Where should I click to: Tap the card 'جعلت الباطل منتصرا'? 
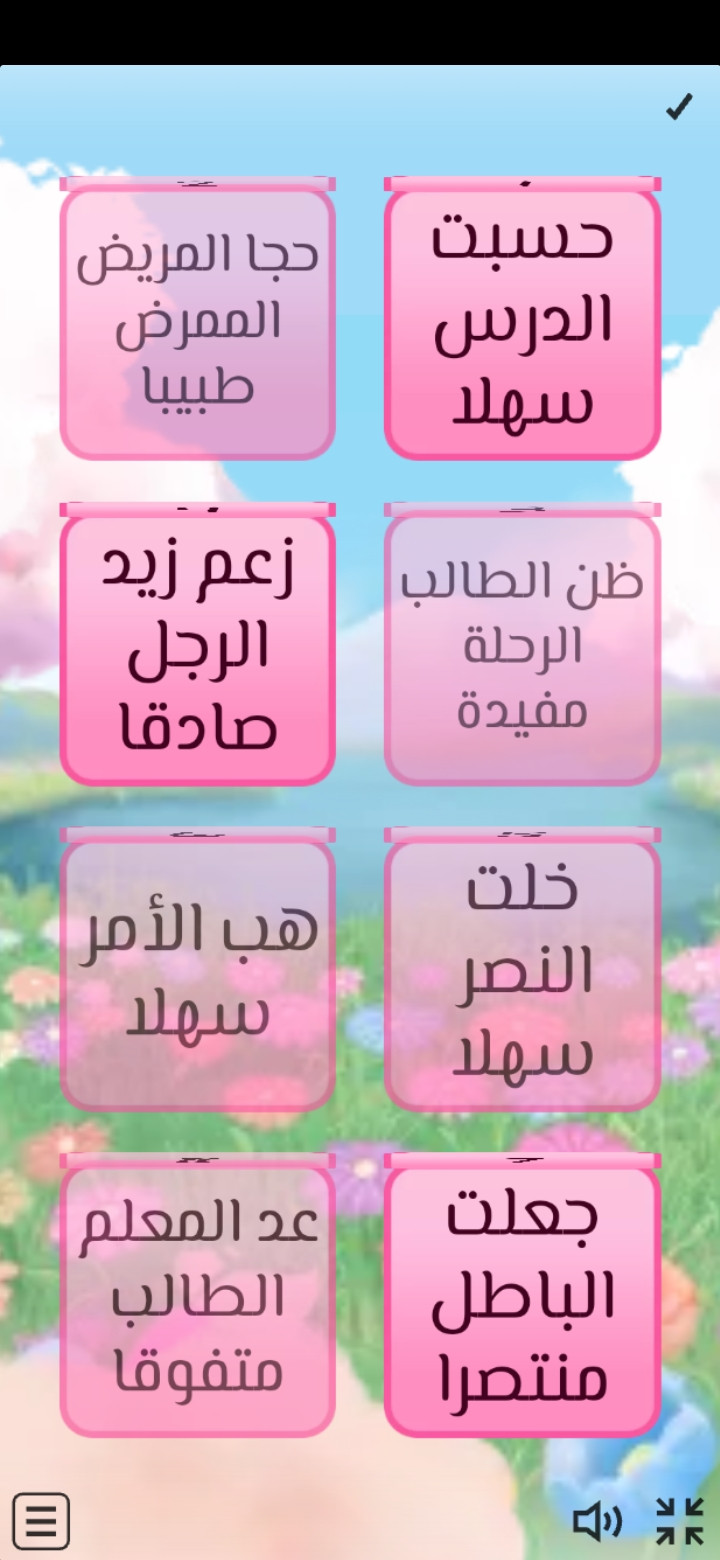tap(522, 1297)
